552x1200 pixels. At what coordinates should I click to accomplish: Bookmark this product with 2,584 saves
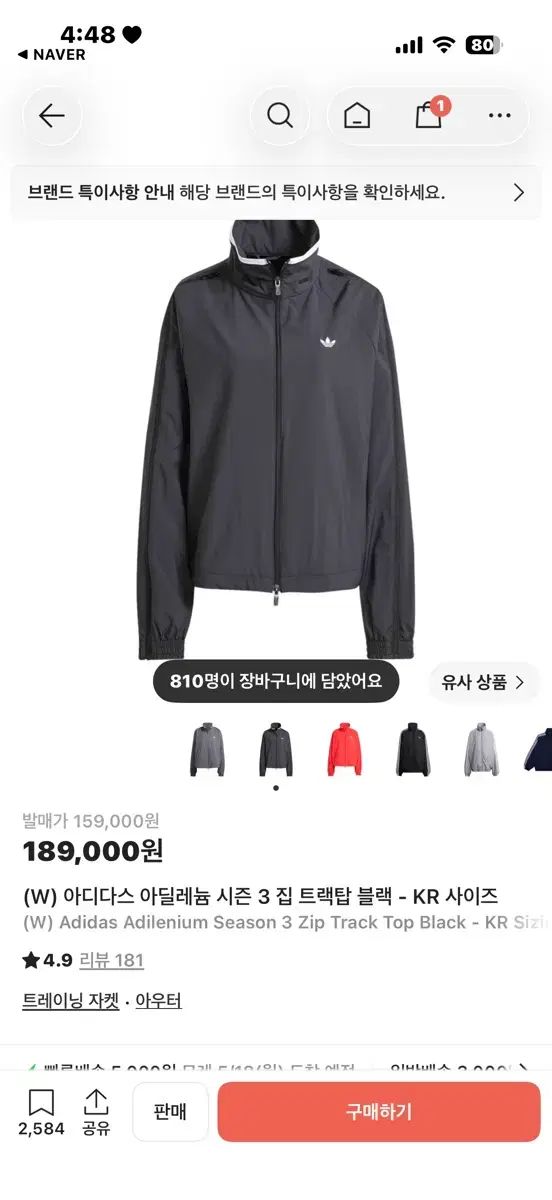41,1113
